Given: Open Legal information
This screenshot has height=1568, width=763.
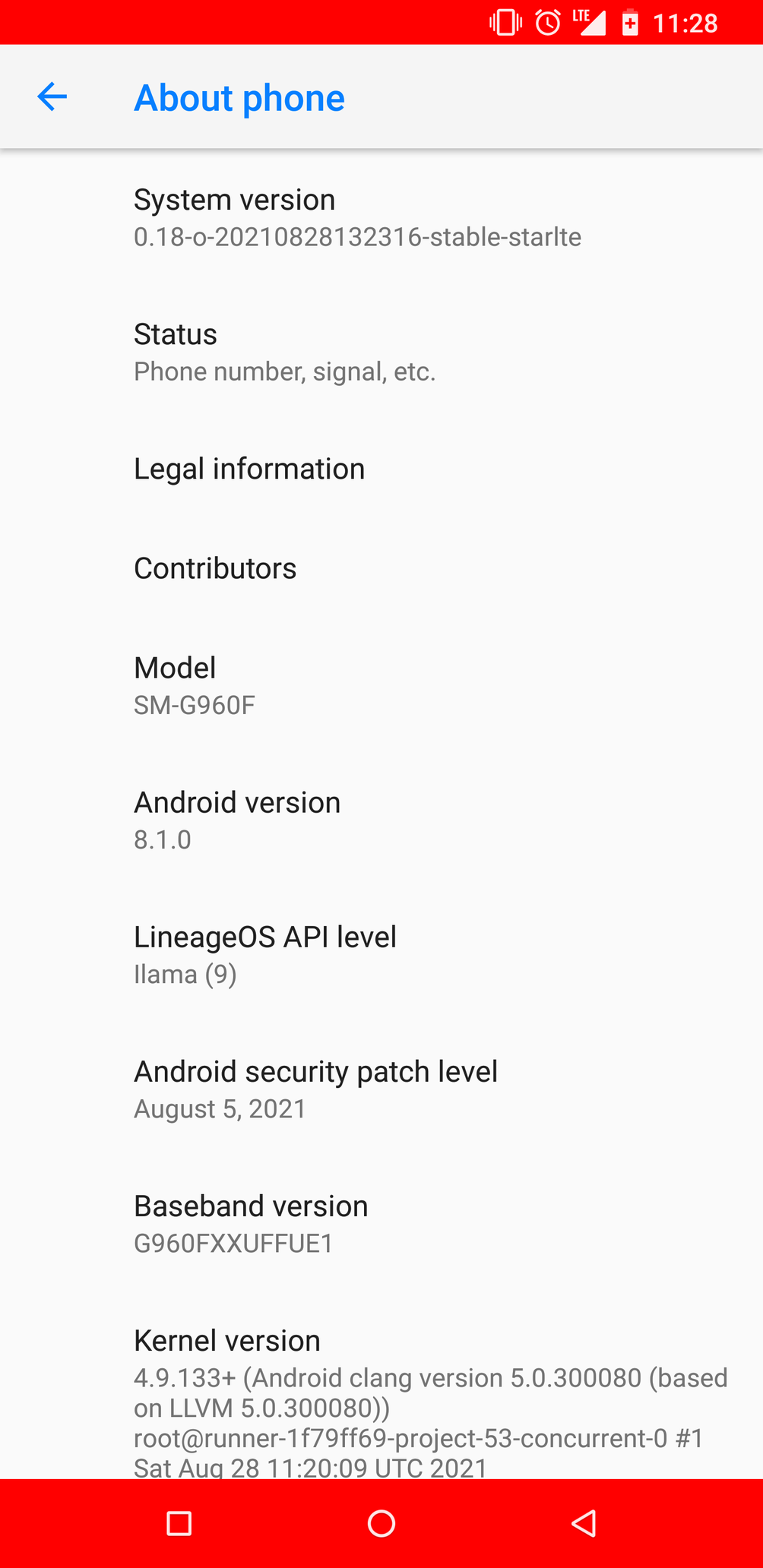Looking at the screenshot, I should click(x=381, y=469).
